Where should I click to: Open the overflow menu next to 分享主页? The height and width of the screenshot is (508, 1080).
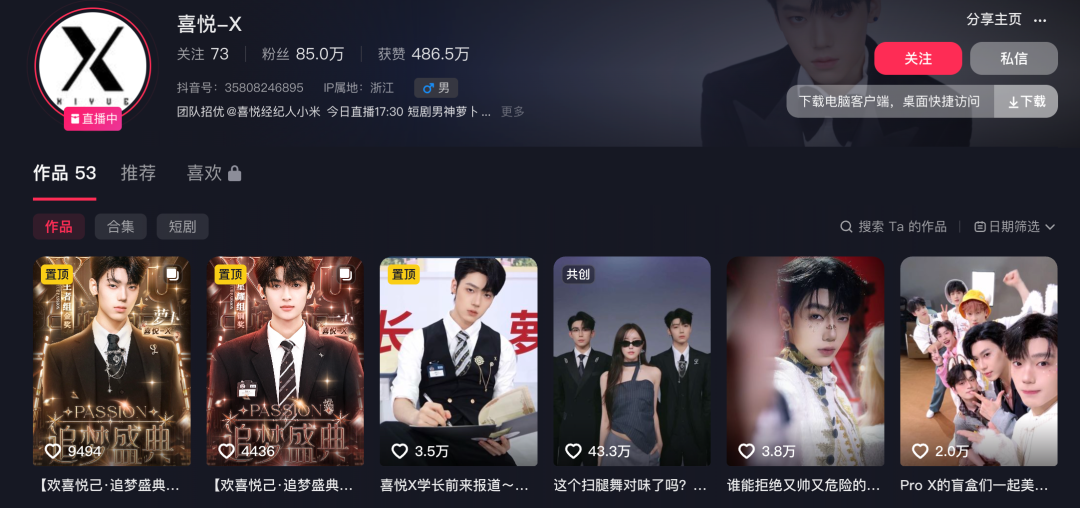click(x=1040, y=20)
